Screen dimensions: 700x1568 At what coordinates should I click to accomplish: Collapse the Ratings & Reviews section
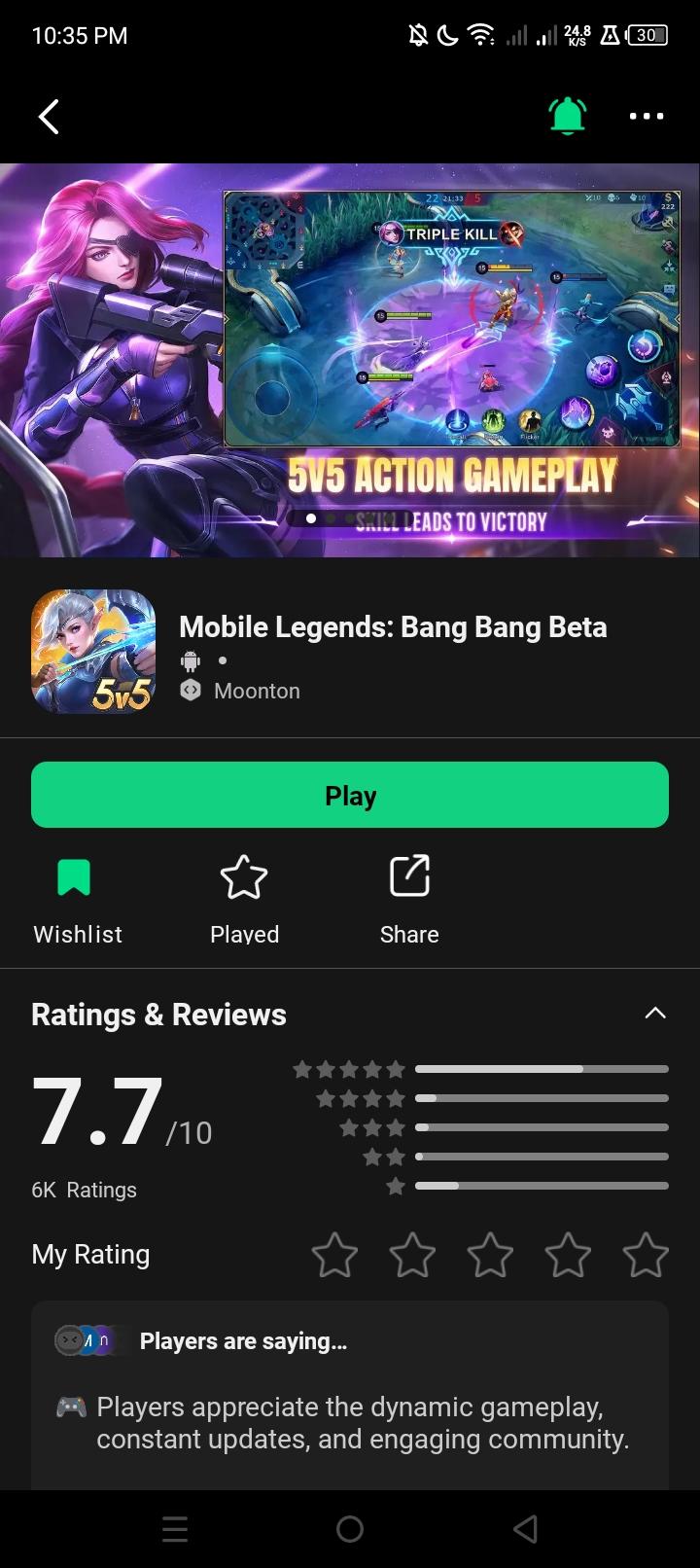tap(655, 1014)
